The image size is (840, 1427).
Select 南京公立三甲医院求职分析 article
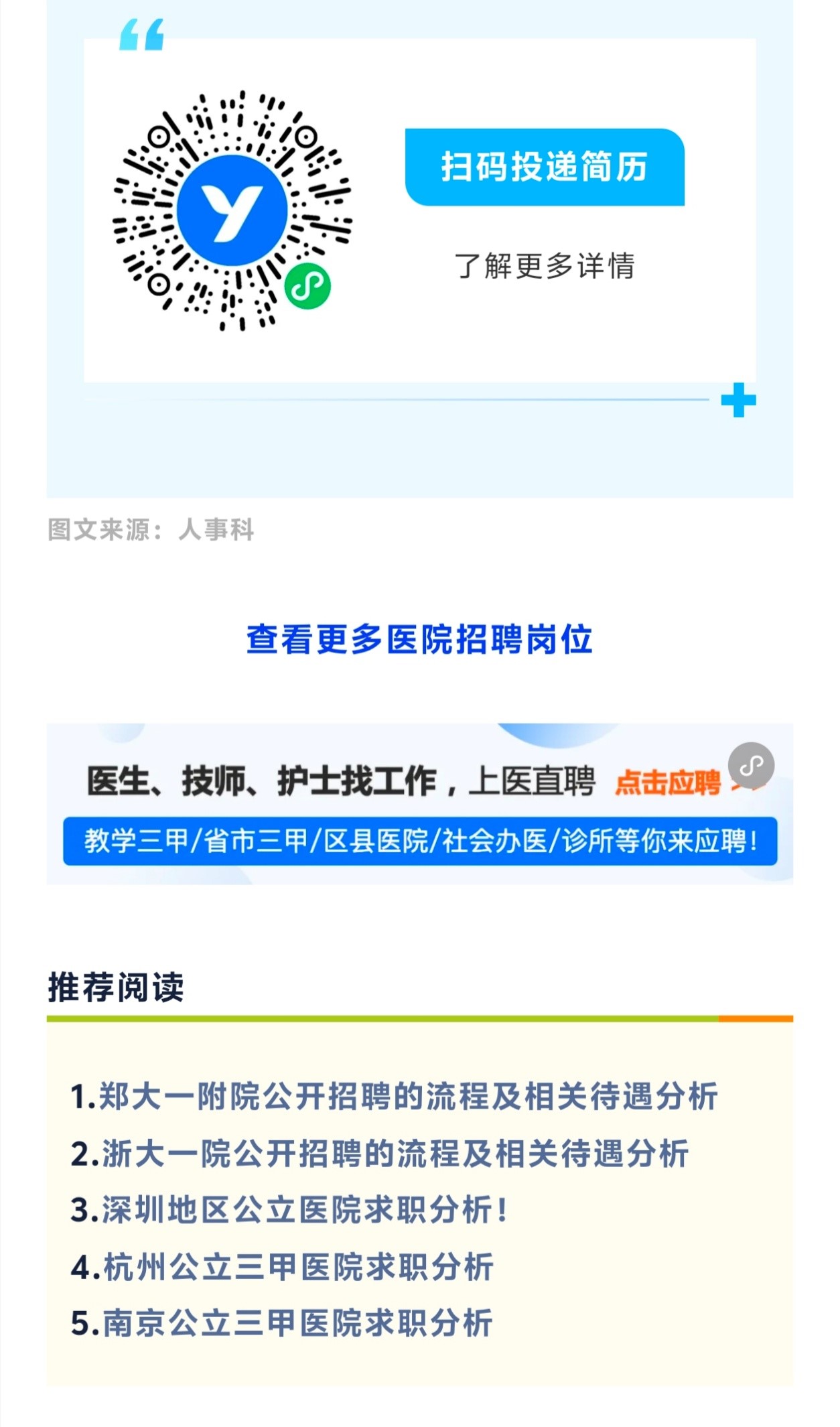pyautogui.click(x=282, y=1323)
